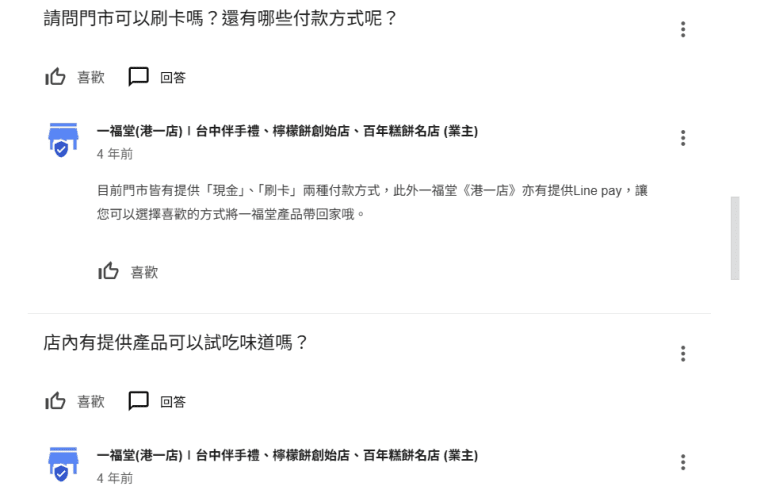Like the question about 刷卡 payment
The height and width of the screenshot is (490, 768).
point(74,77)
